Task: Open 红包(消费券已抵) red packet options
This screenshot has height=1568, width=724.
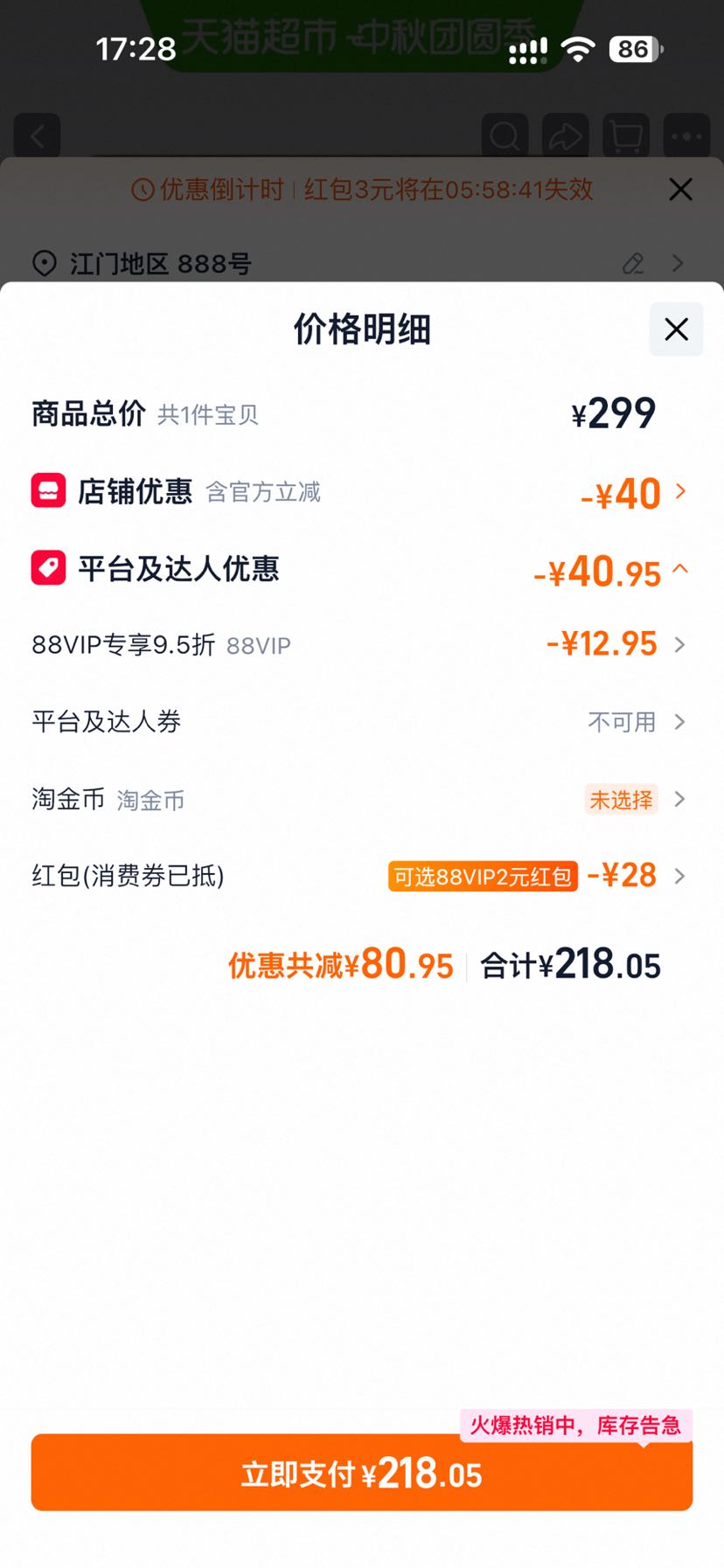Action: (x=360, y=876)
